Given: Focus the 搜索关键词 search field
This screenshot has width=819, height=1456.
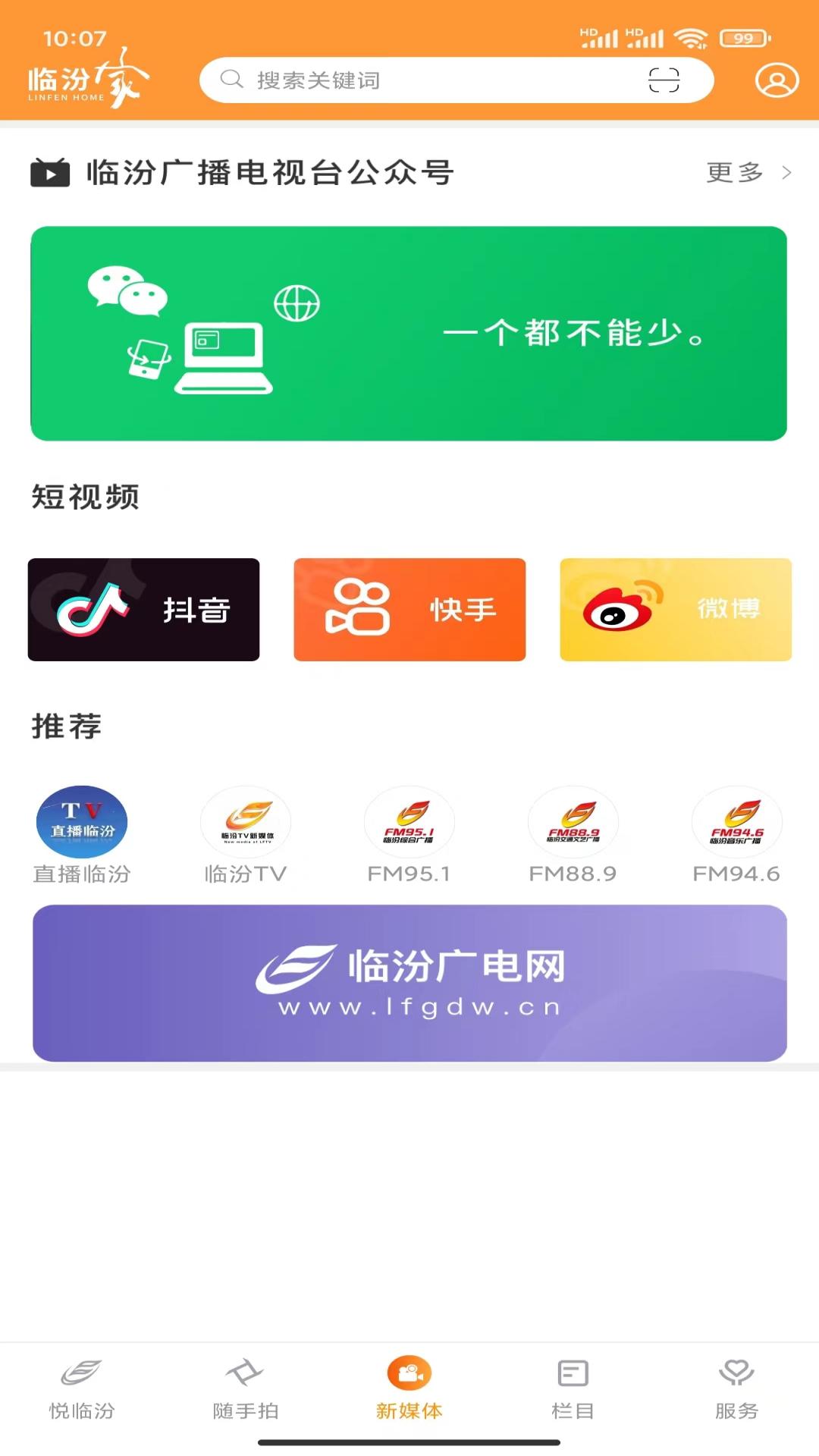Looking at the screenshot, I should click(x=425, y=80).
